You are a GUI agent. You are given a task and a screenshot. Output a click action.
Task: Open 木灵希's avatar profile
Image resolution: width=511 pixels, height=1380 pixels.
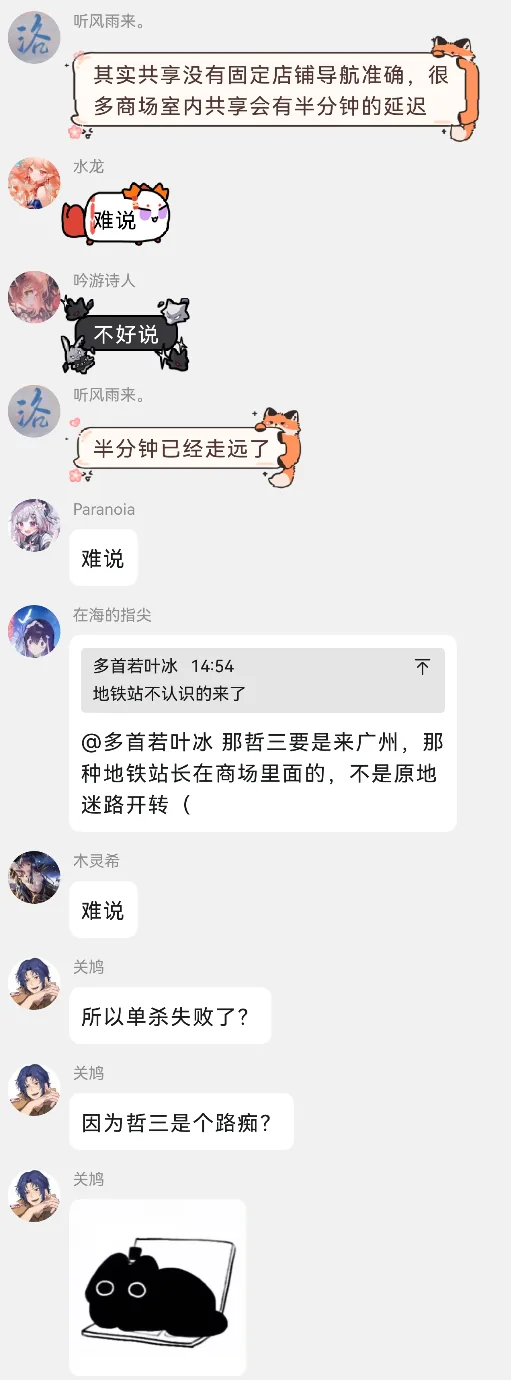click(34, 877)
